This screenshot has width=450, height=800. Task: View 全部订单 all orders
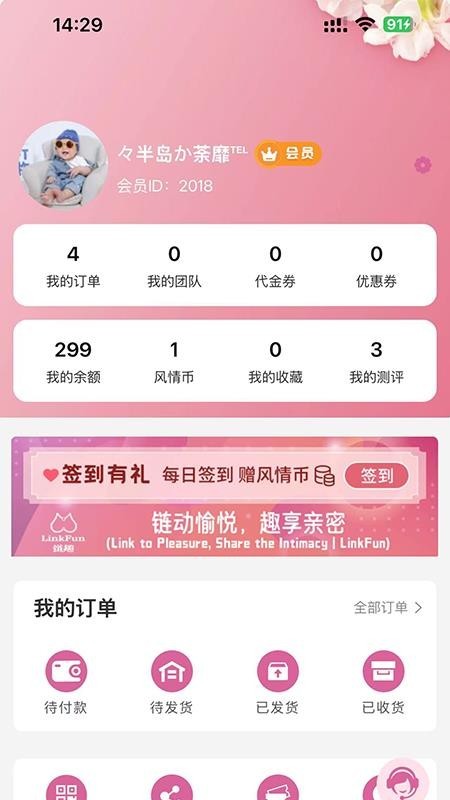pyautogui.click(x=388, y=607)
